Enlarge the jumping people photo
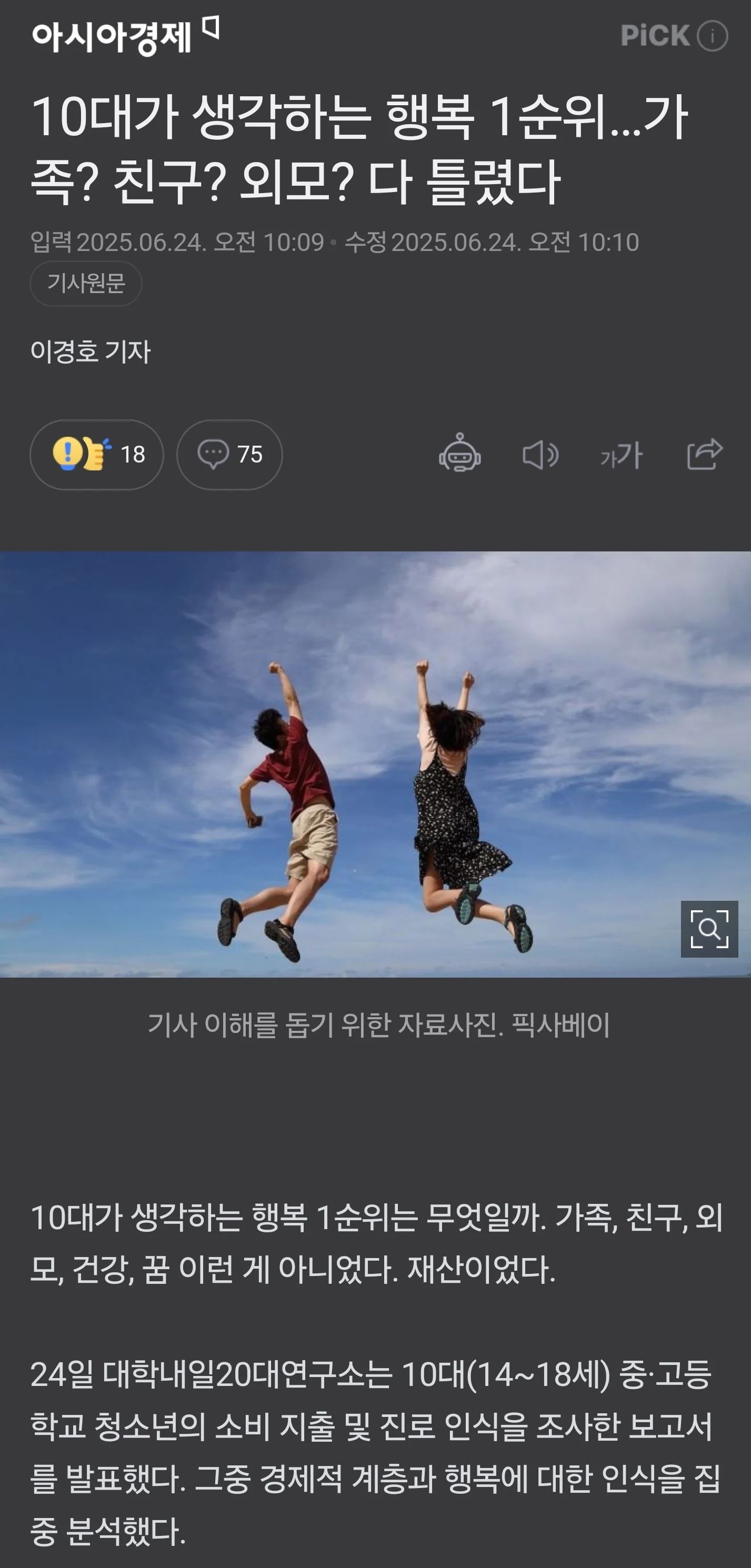 (709, 929)
